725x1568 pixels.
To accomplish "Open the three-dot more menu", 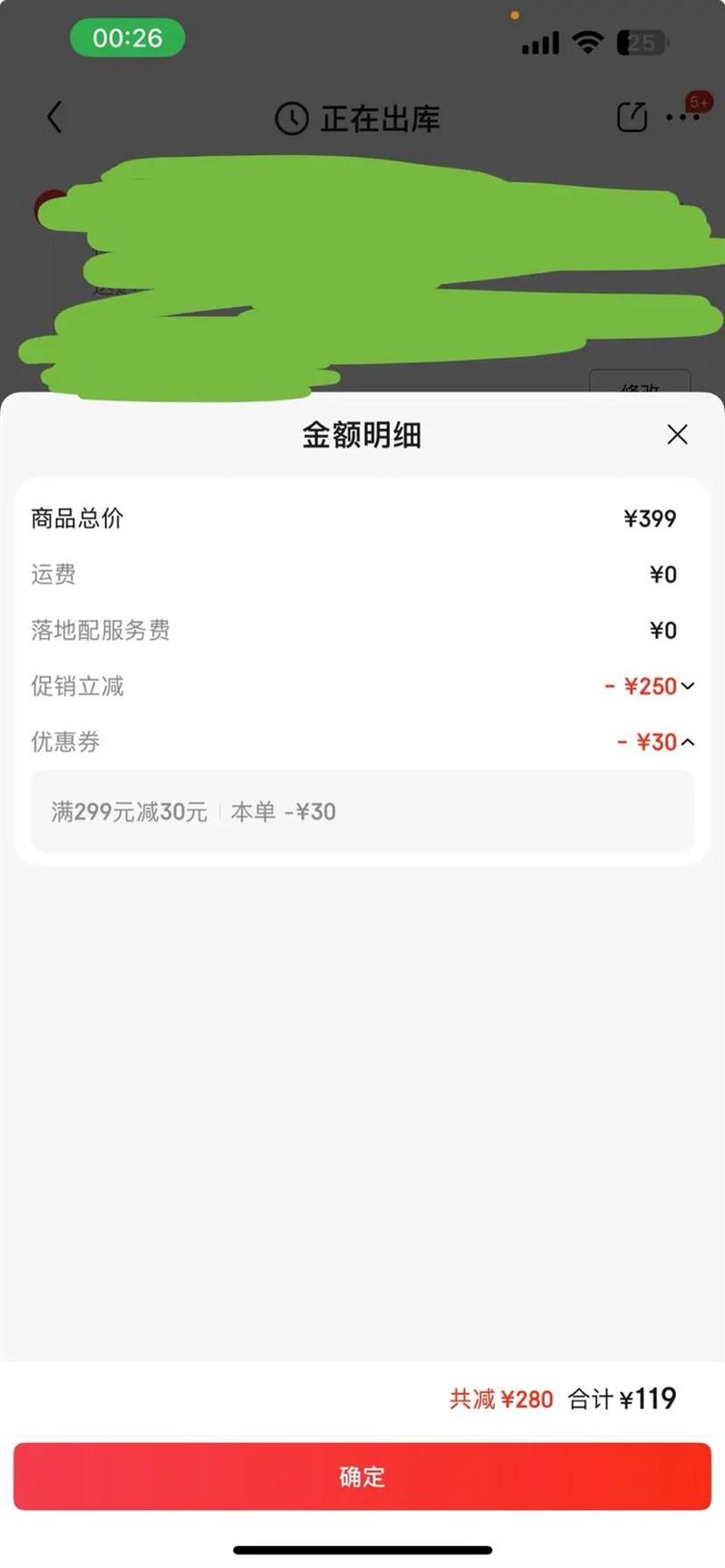I will click(681, 118).
